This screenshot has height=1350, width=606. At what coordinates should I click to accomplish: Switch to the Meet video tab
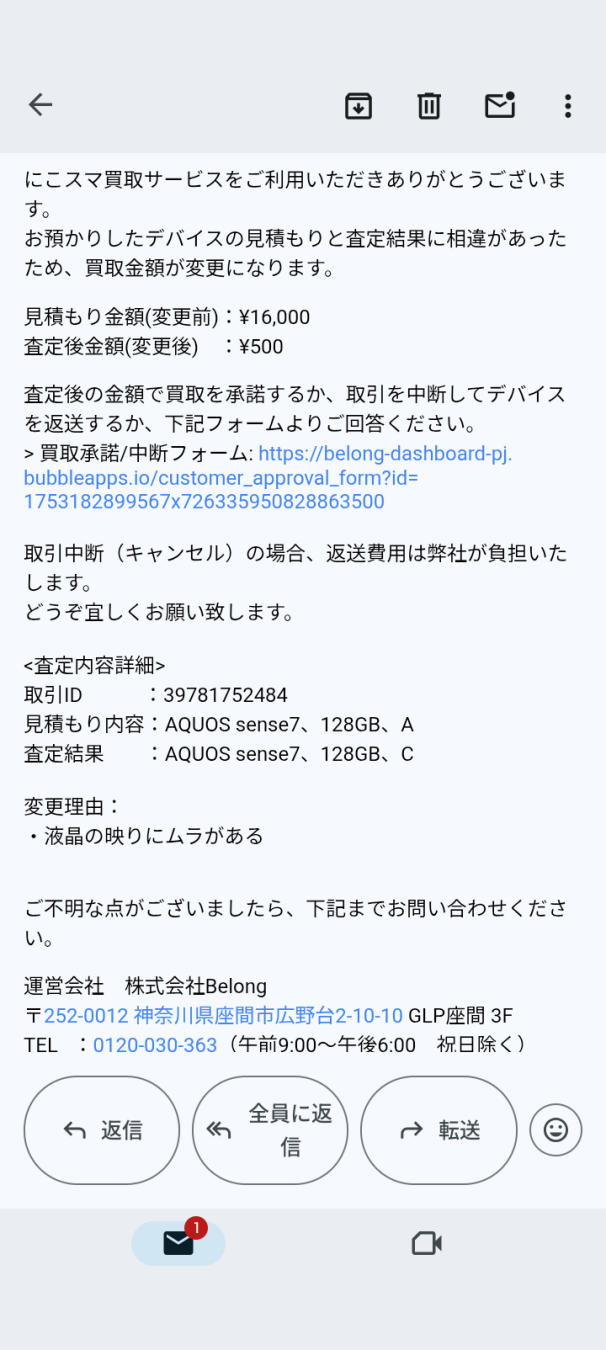427,1243
